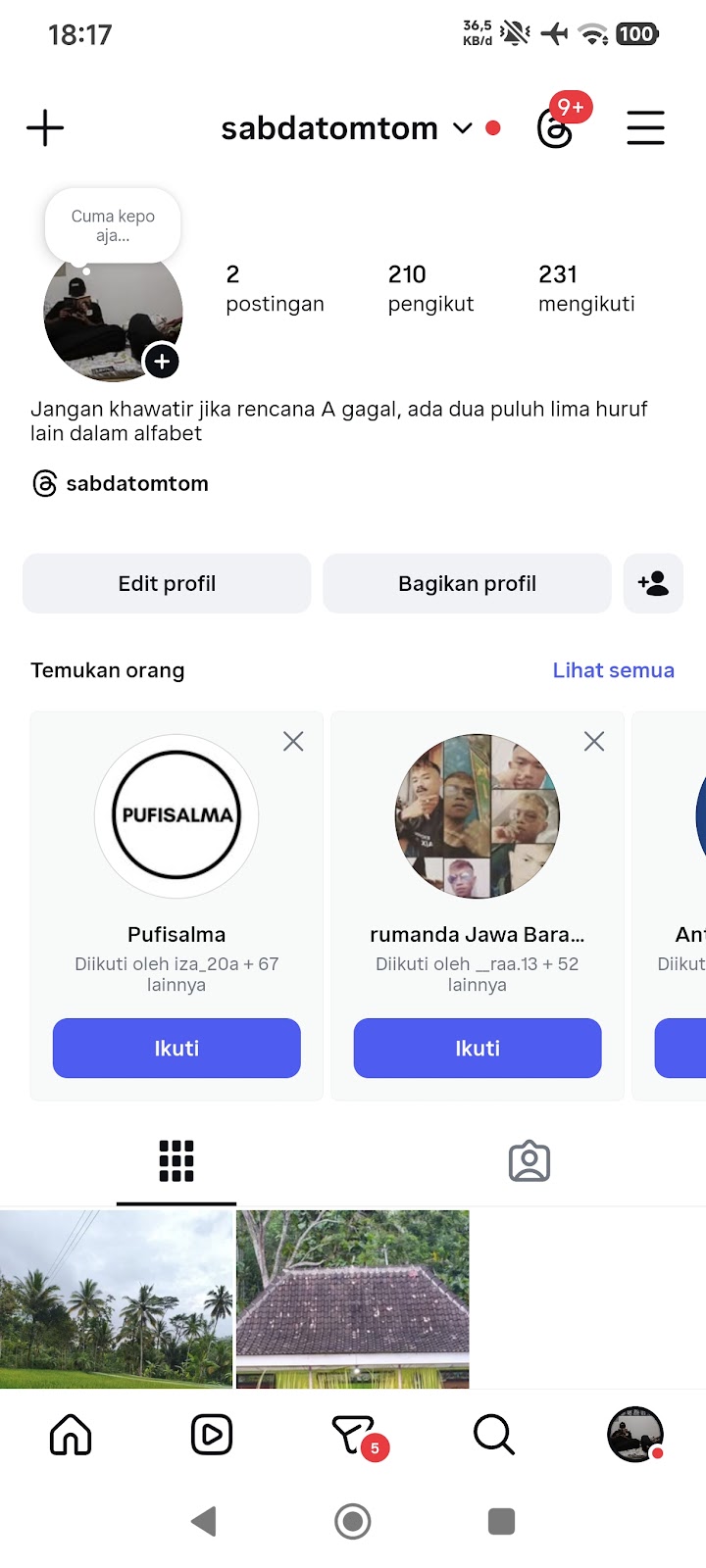Dismiss the Pufisalma suggestion card
This screenshot has width=706, height=1568.
coord(293,742)
